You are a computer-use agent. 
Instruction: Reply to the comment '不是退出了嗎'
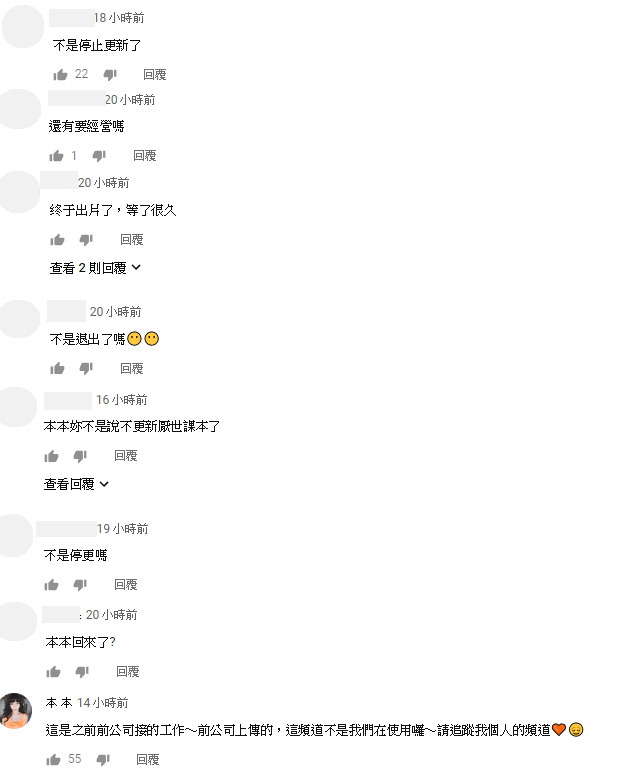[x=131, y=369]
